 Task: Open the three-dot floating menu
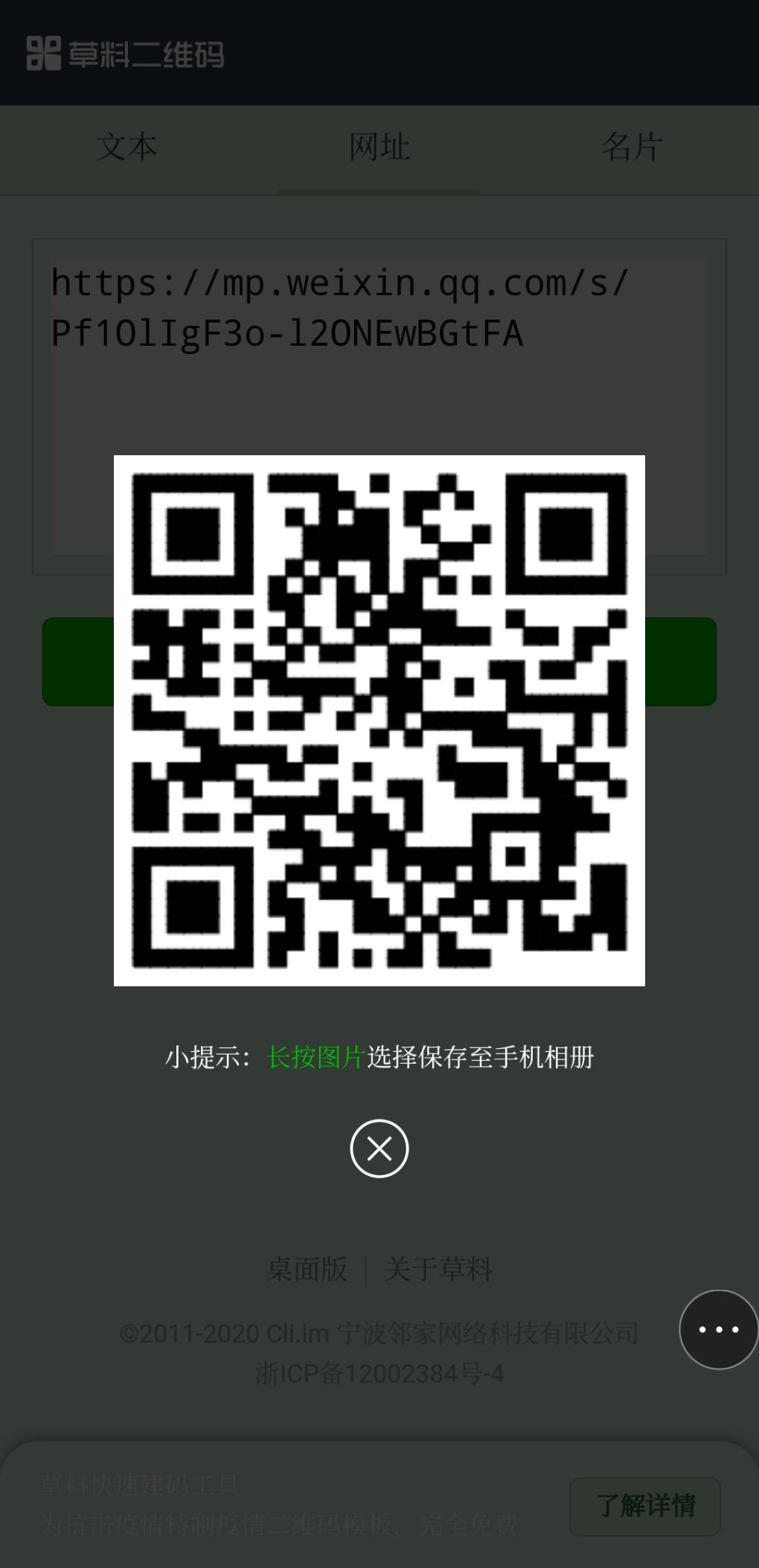718,1329
